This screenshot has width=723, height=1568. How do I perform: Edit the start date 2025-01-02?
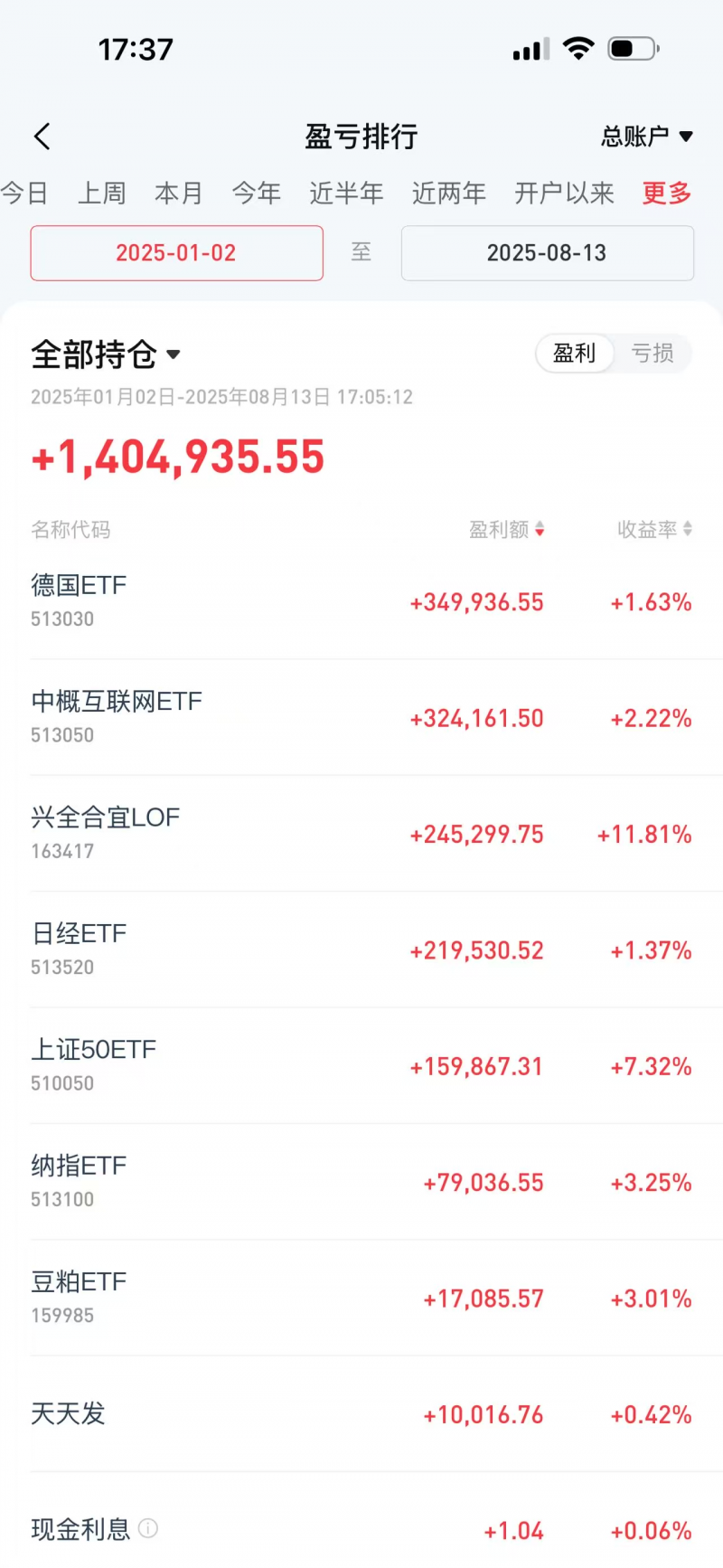click(176, 253)
